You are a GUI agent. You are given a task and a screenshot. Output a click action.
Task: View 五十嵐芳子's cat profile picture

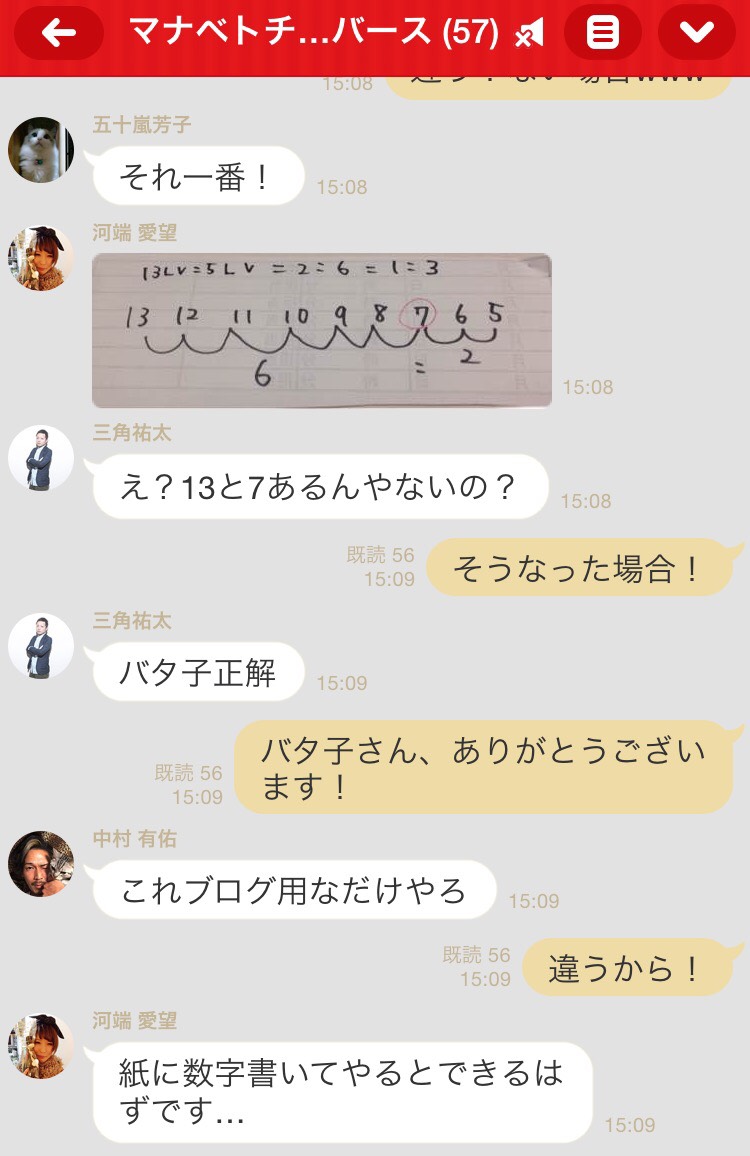41,150
